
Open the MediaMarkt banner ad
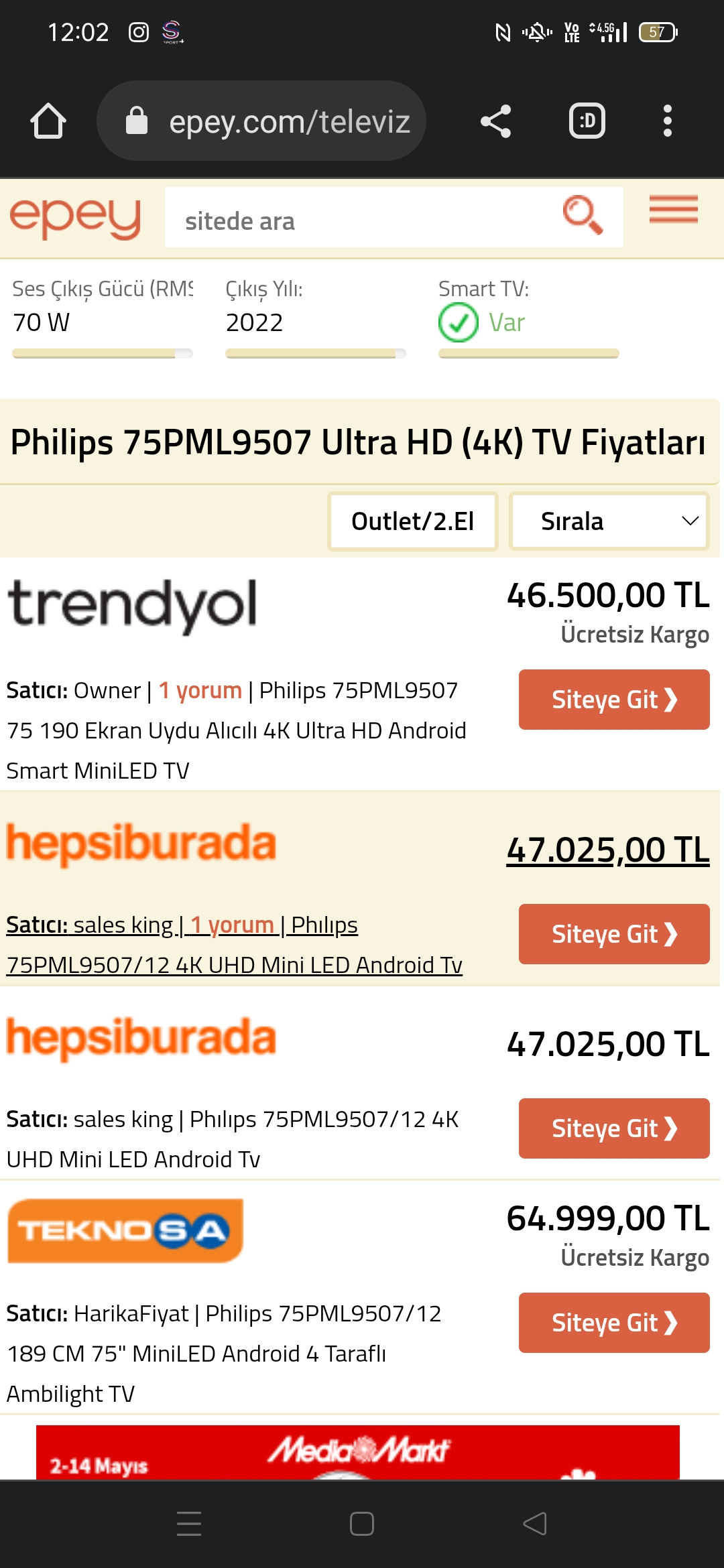click(358, 1452)
